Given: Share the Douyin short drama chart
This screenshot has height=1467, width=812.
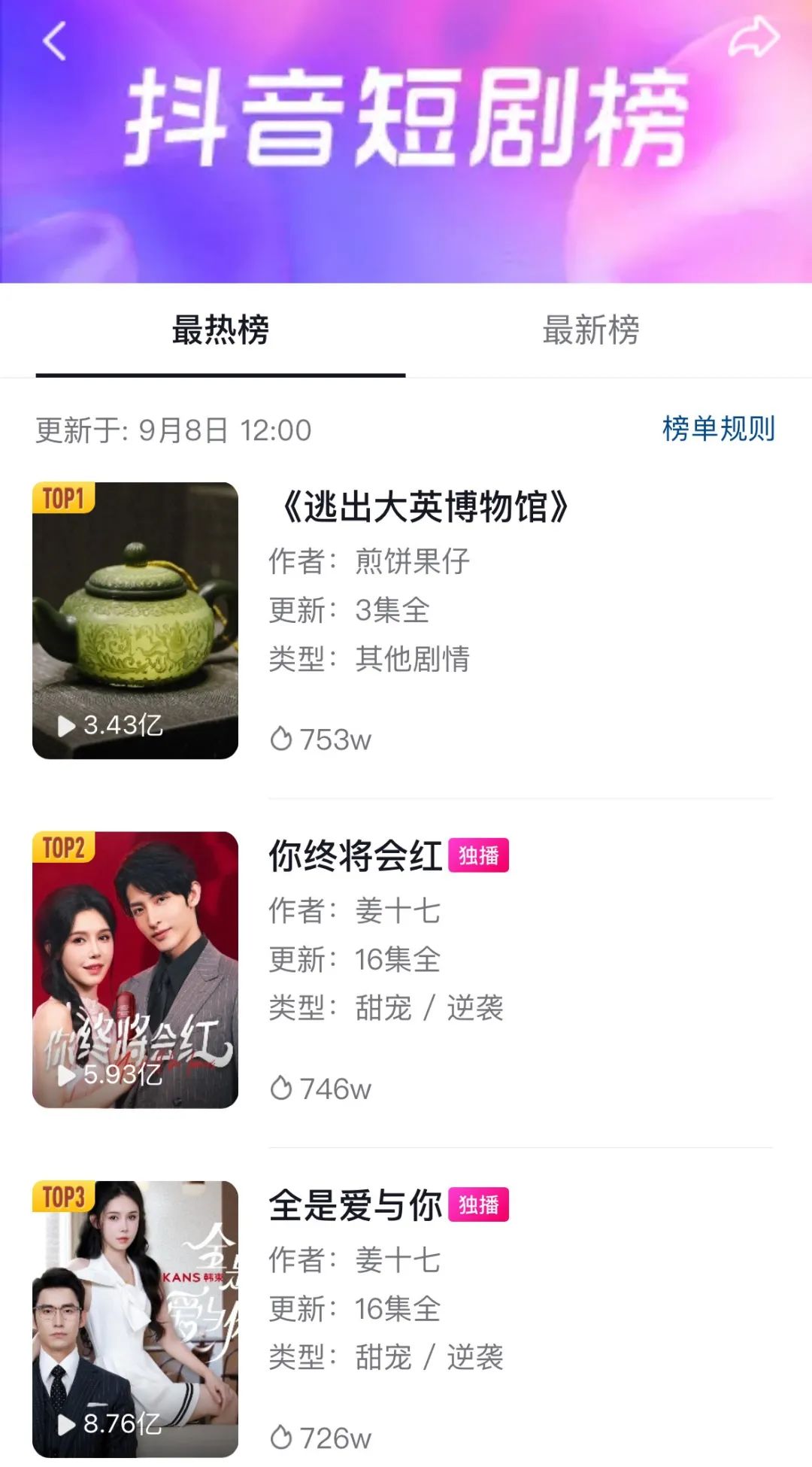Looking at the screenshot, I should click(753, 38).
